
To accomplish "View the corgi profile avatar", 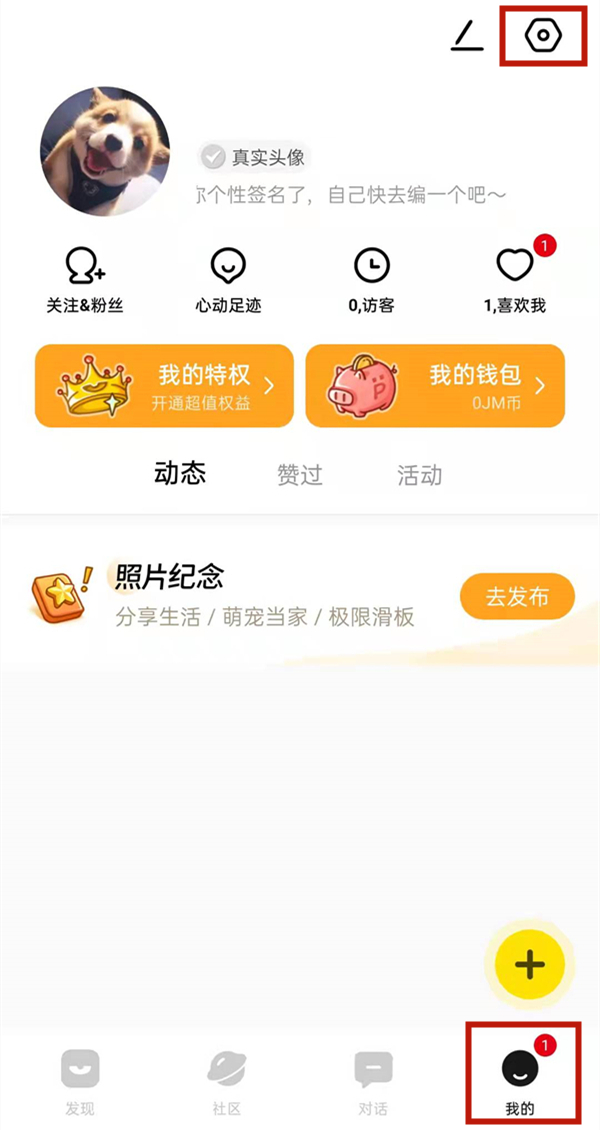I will [105, 151].
